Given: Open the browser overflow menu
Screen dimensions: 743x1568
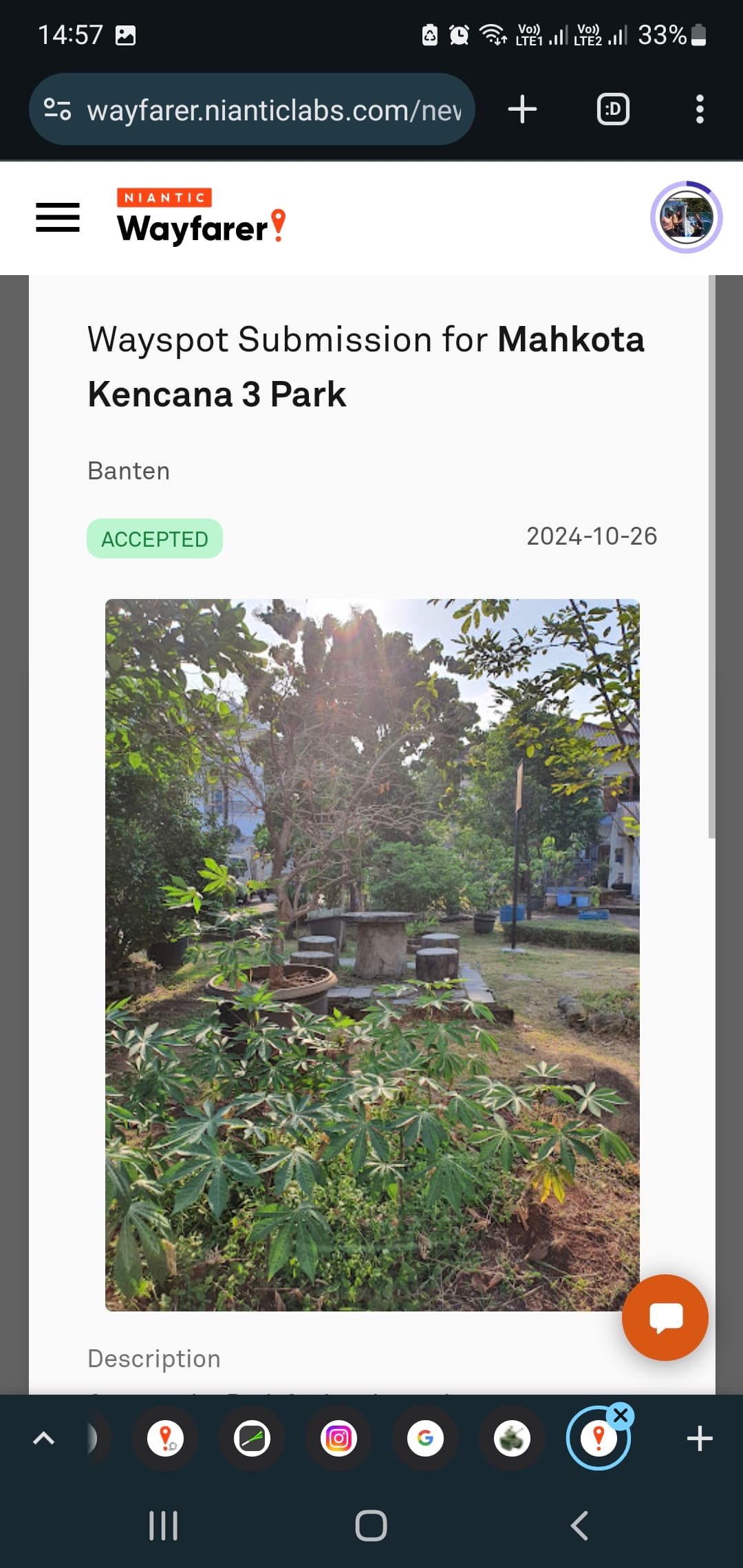Looking at the screenshot, I should pyautogui.click(x=700, y=109).
